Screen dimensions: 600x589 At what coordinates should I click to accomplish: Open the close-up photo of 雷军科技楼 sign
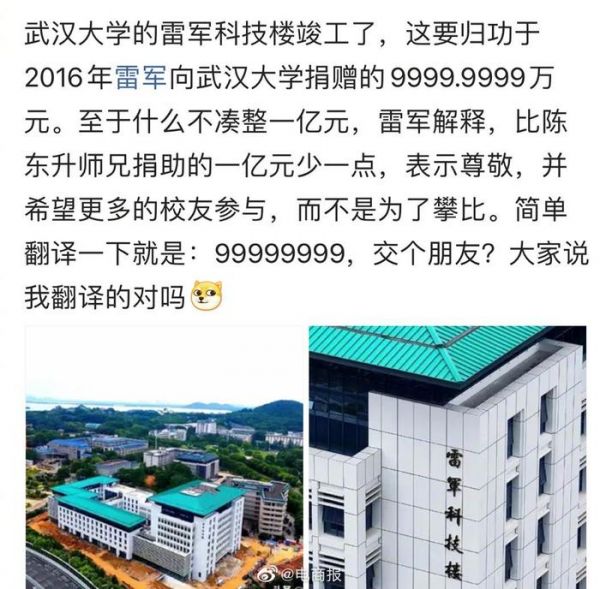[446, 457]
